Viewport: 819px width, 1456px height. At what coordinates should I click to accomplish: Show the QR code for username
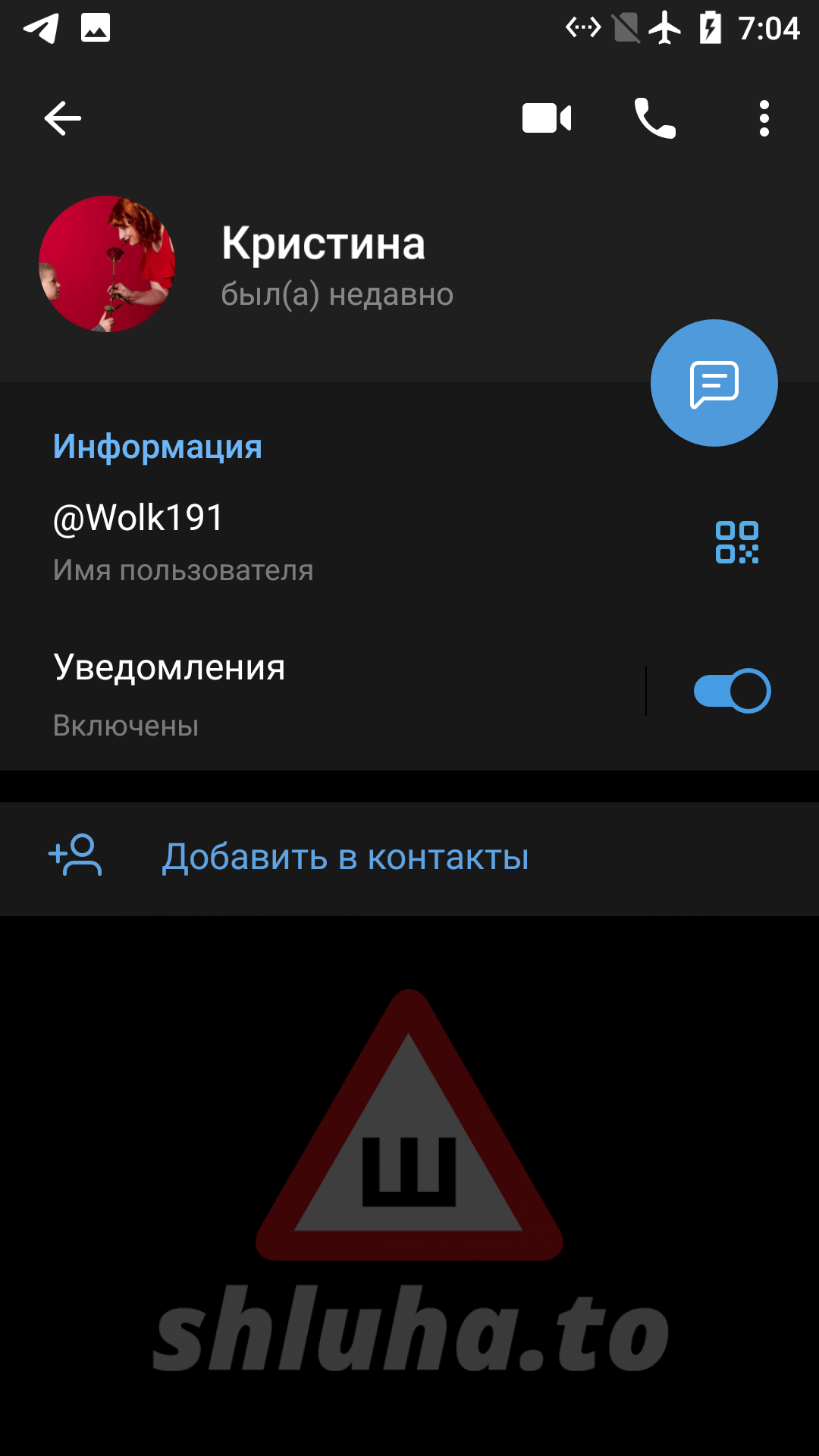click(x=736, y=542)
